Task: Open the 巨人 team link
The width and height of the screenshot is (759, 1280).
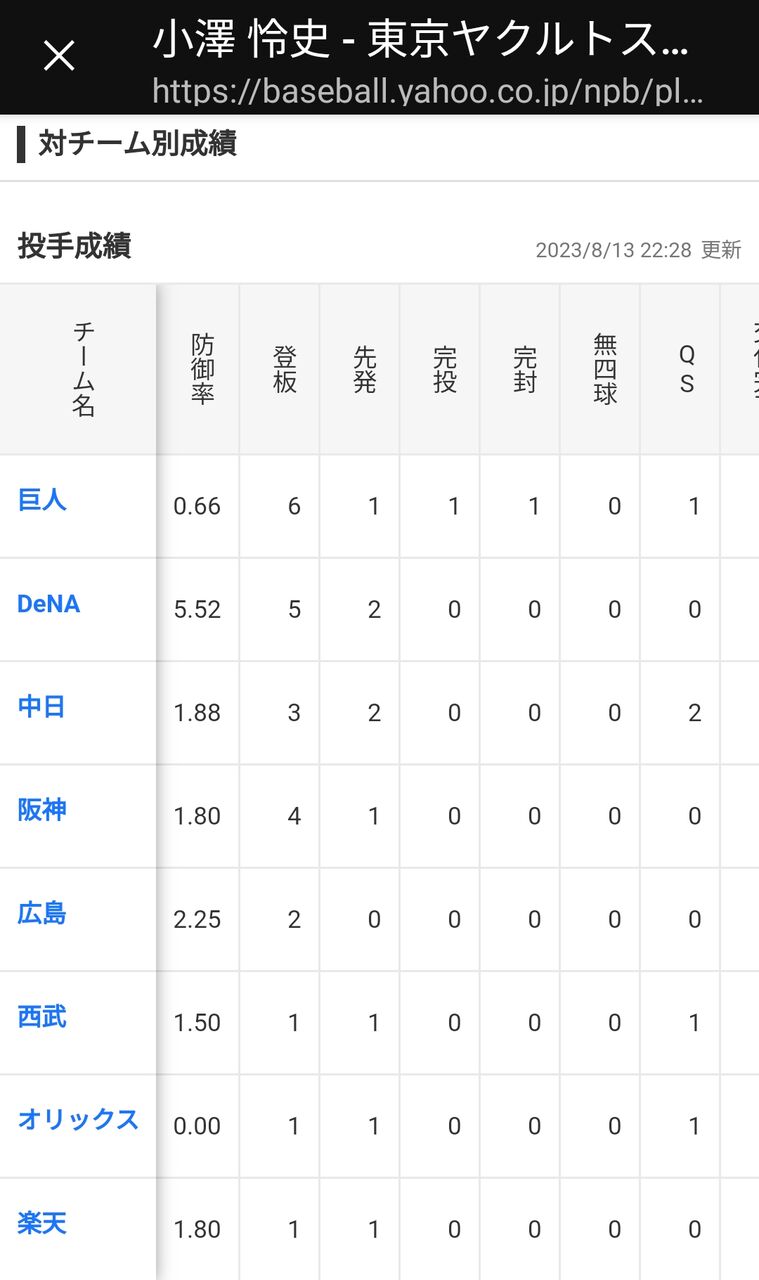Action: (x=42, y=500)
